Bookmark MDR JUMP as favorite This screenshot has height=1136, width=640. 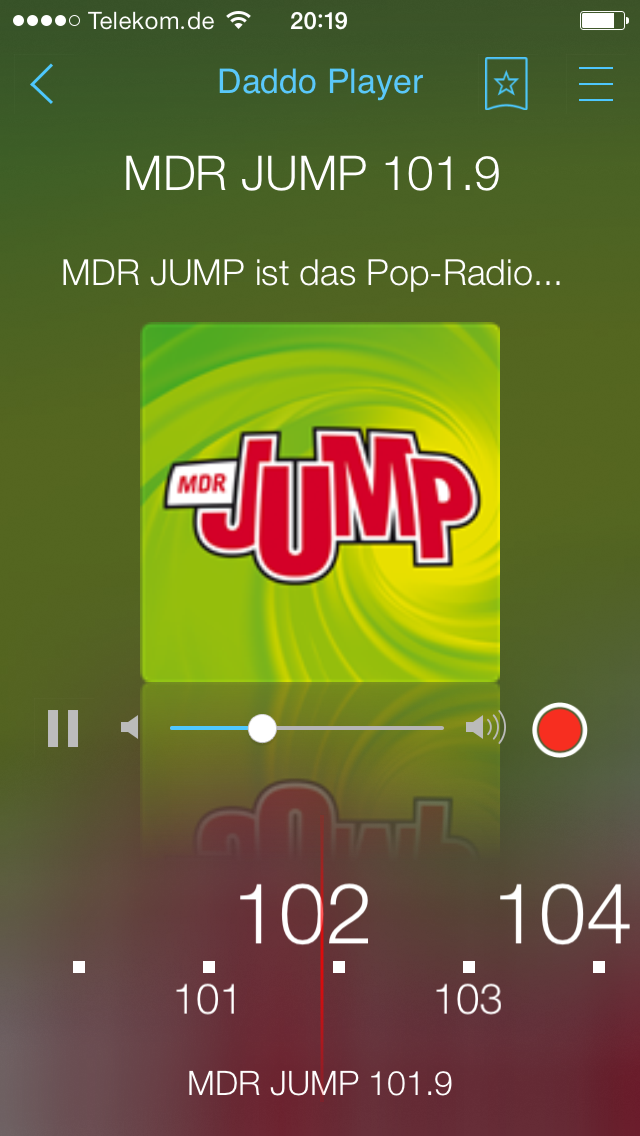tap(506, 84)
